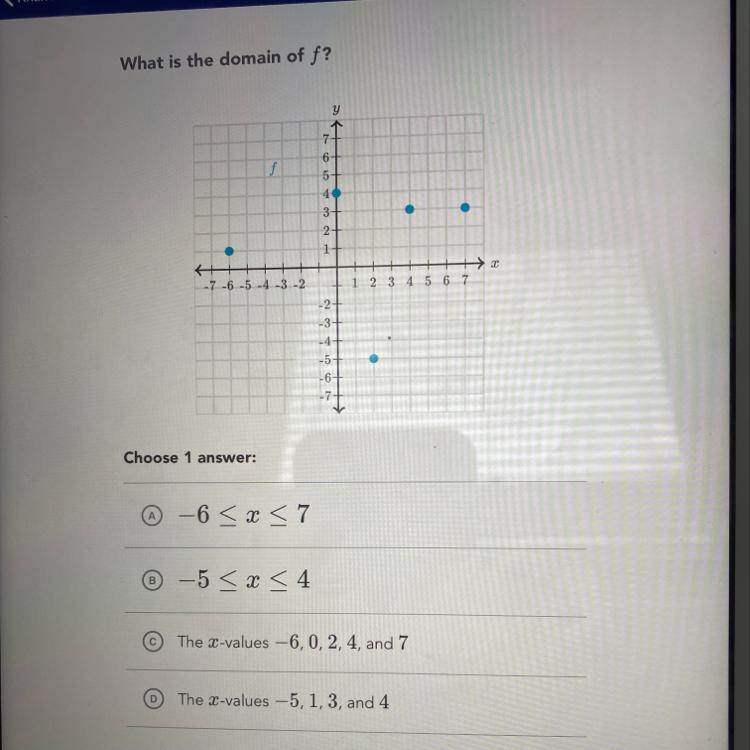
Task: Select answer A: −6 ≤ x ≤ 7
Action: (152, 516)
